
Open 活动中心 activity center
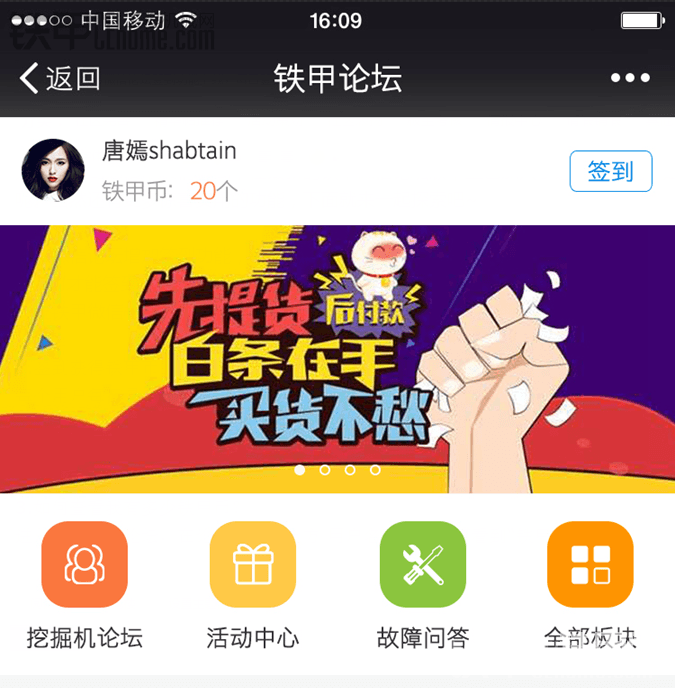point(253,565)
